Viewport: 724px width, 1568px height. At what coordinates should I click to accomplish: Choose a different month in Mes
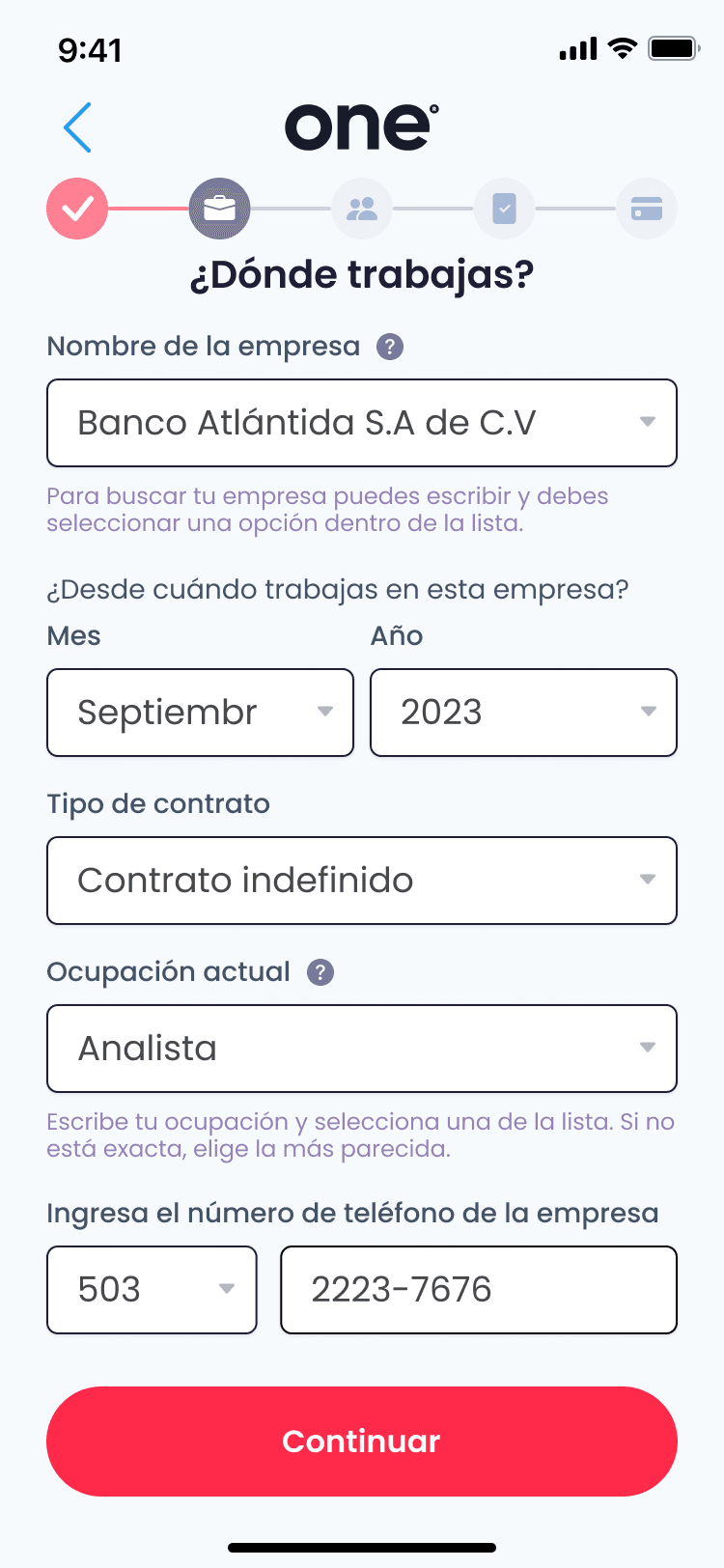(x=200, y=713)
